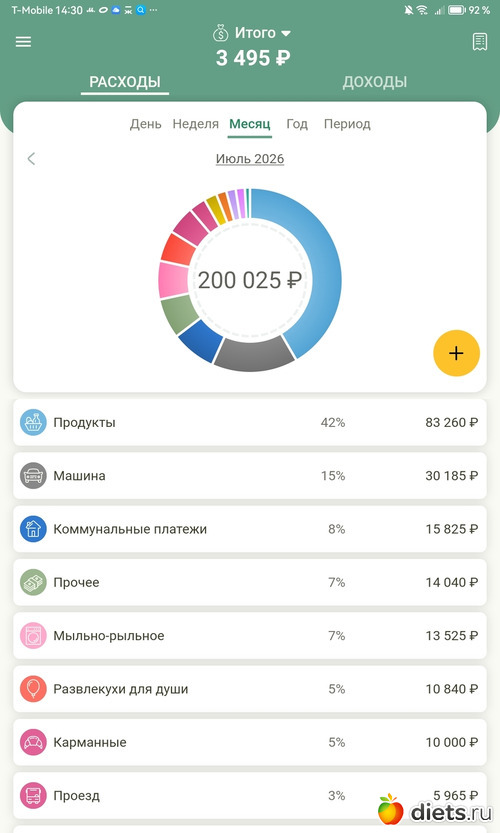Open the Мыльно-рыльное category

250,635
